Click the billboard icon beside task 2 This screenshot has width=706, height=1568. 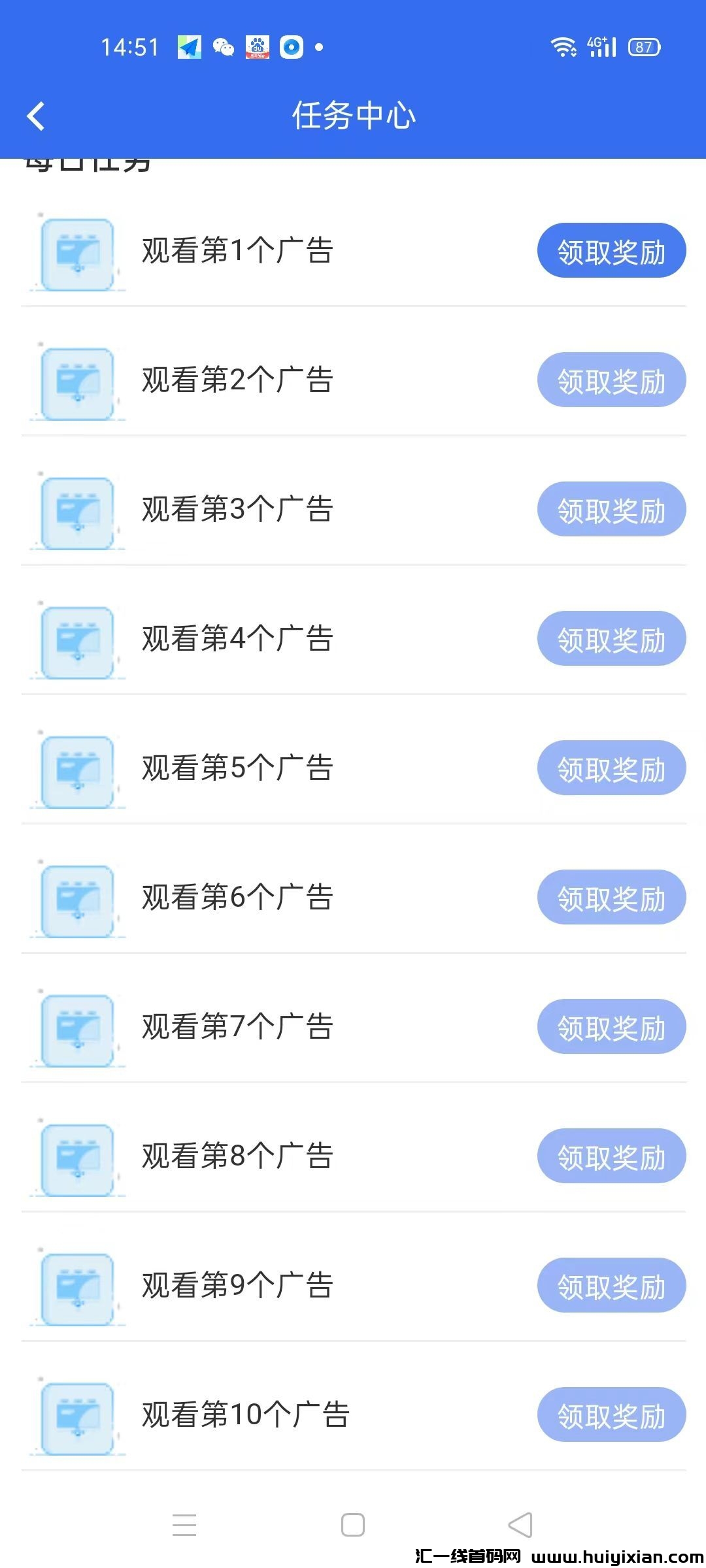[x=77, y=379]
